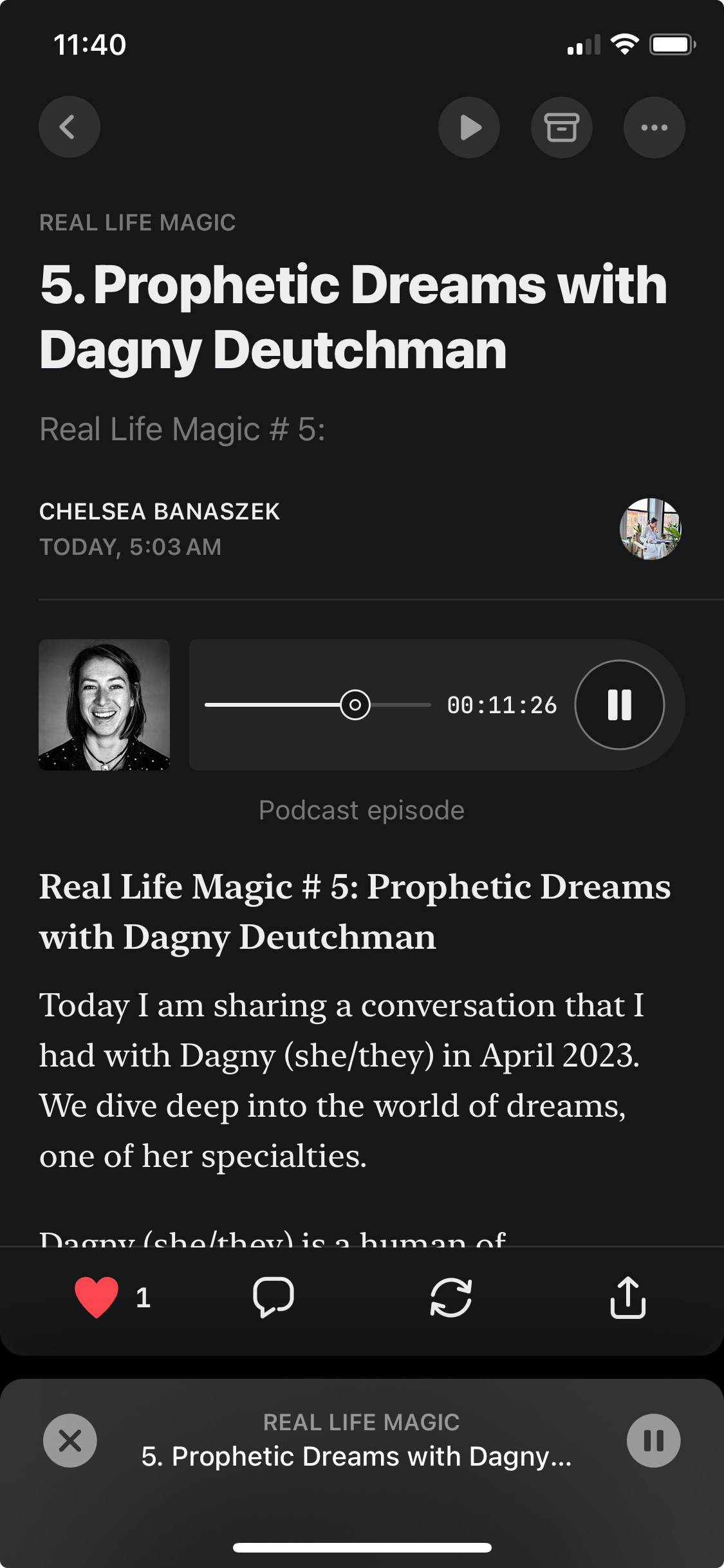Open the three-dot overflow menu
Viewport: 724px width, 1568px height.
(654, 127)
